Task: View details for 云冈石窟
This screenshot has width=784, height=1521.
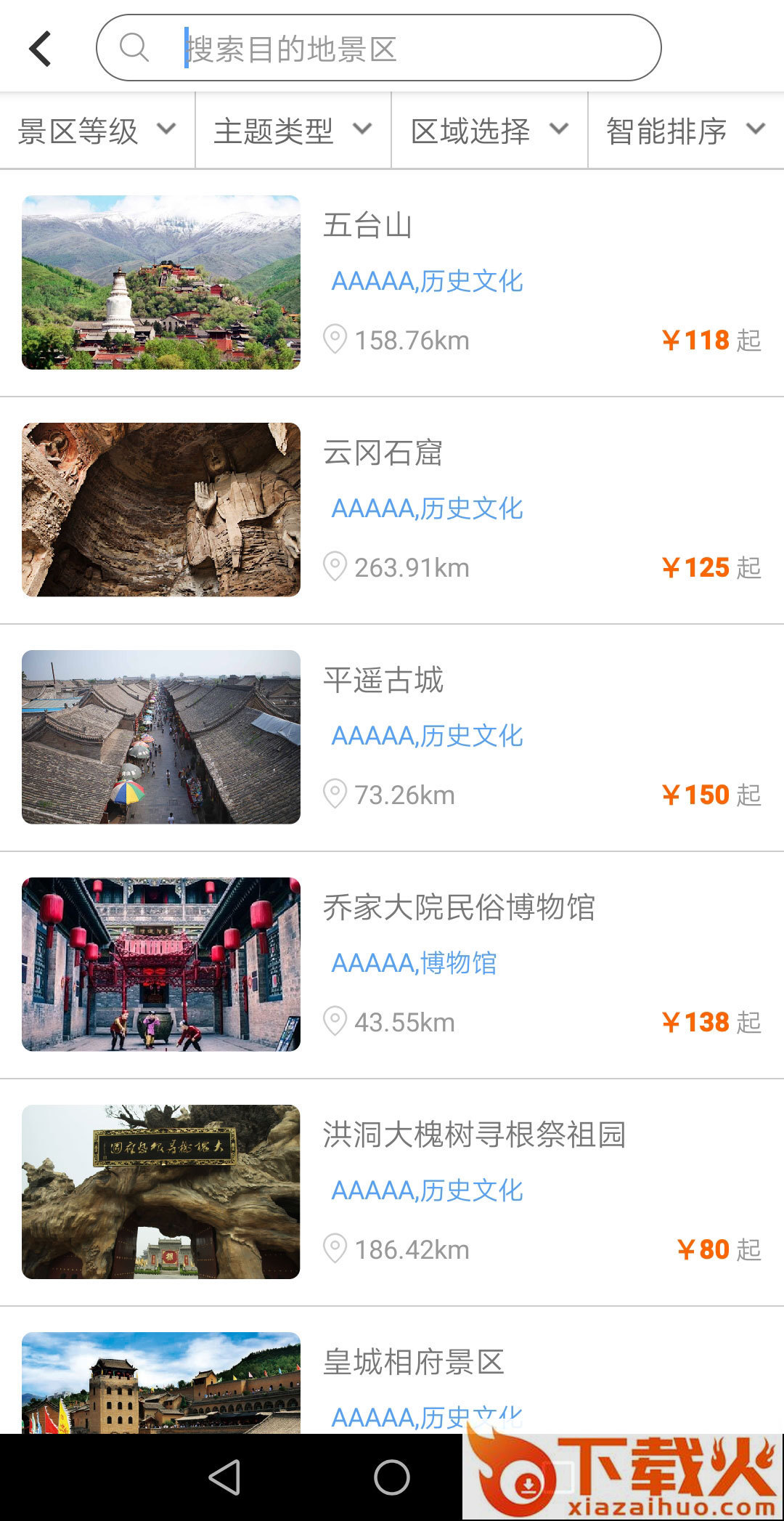Action: pyautogui.click(x=392, y=510)
